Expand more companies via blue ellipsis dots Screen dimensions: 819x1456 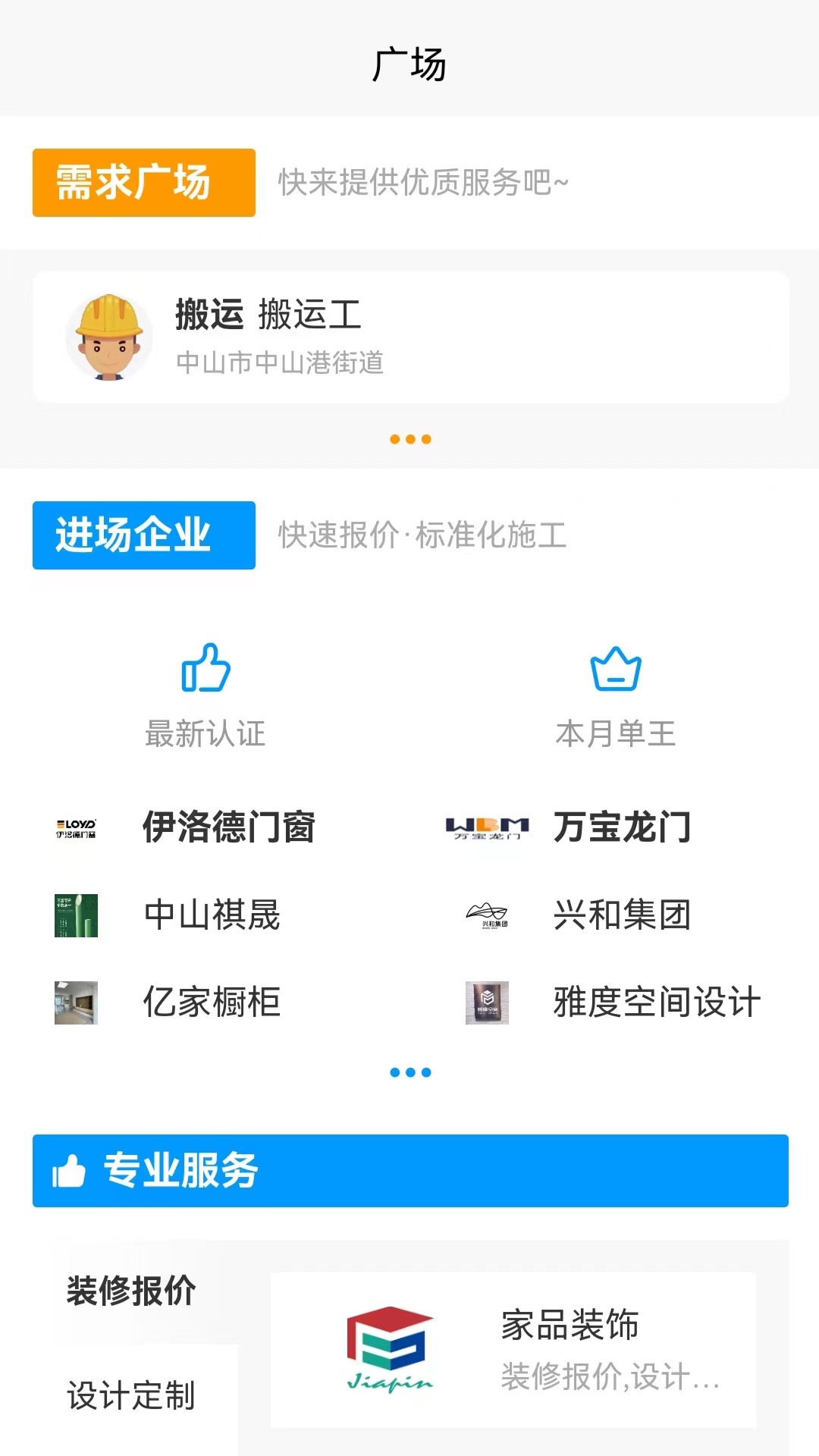409,1072
